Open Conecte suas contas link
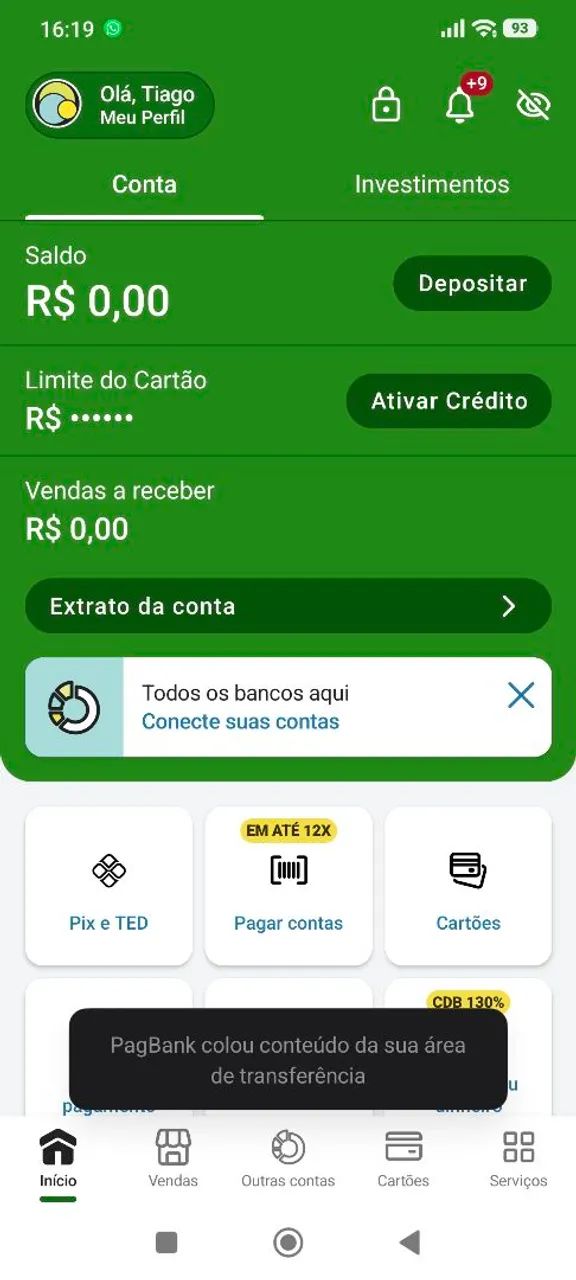Viewport: 576px width, 1280px height. click(x=240, y=721)
